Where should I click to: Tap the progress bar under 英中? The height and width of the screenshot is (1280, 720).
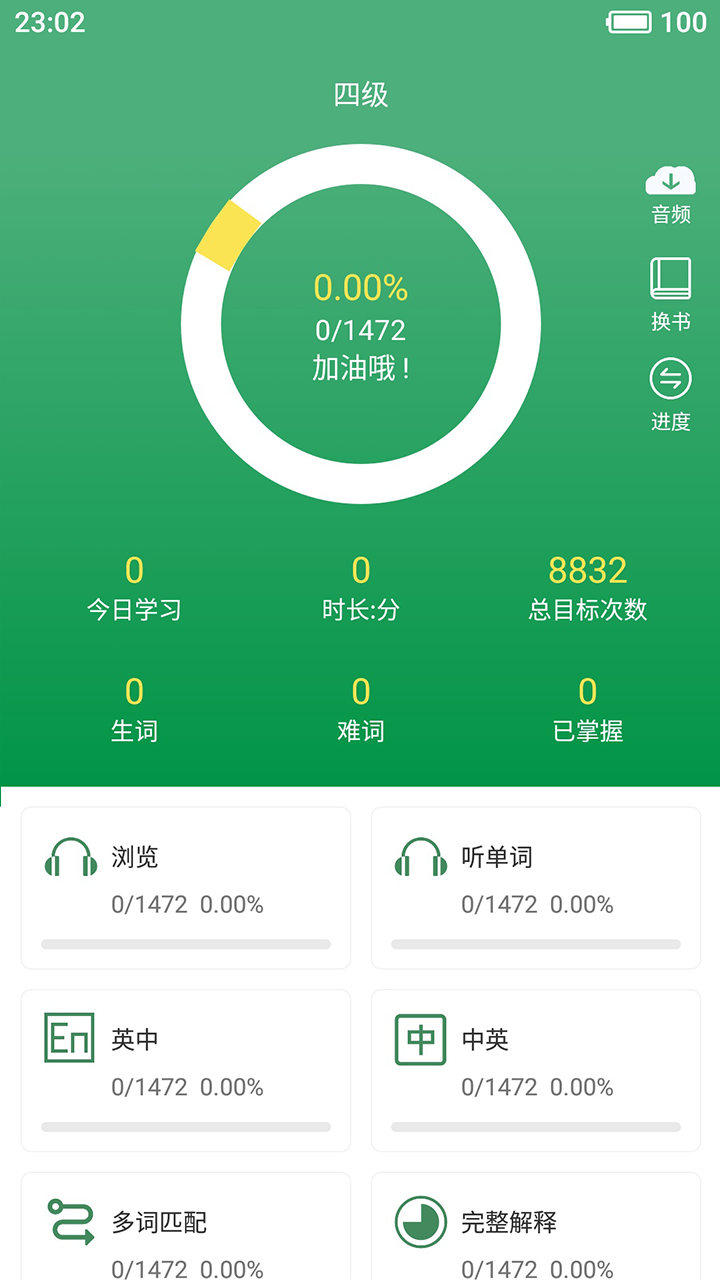(x=185, y=1126)
